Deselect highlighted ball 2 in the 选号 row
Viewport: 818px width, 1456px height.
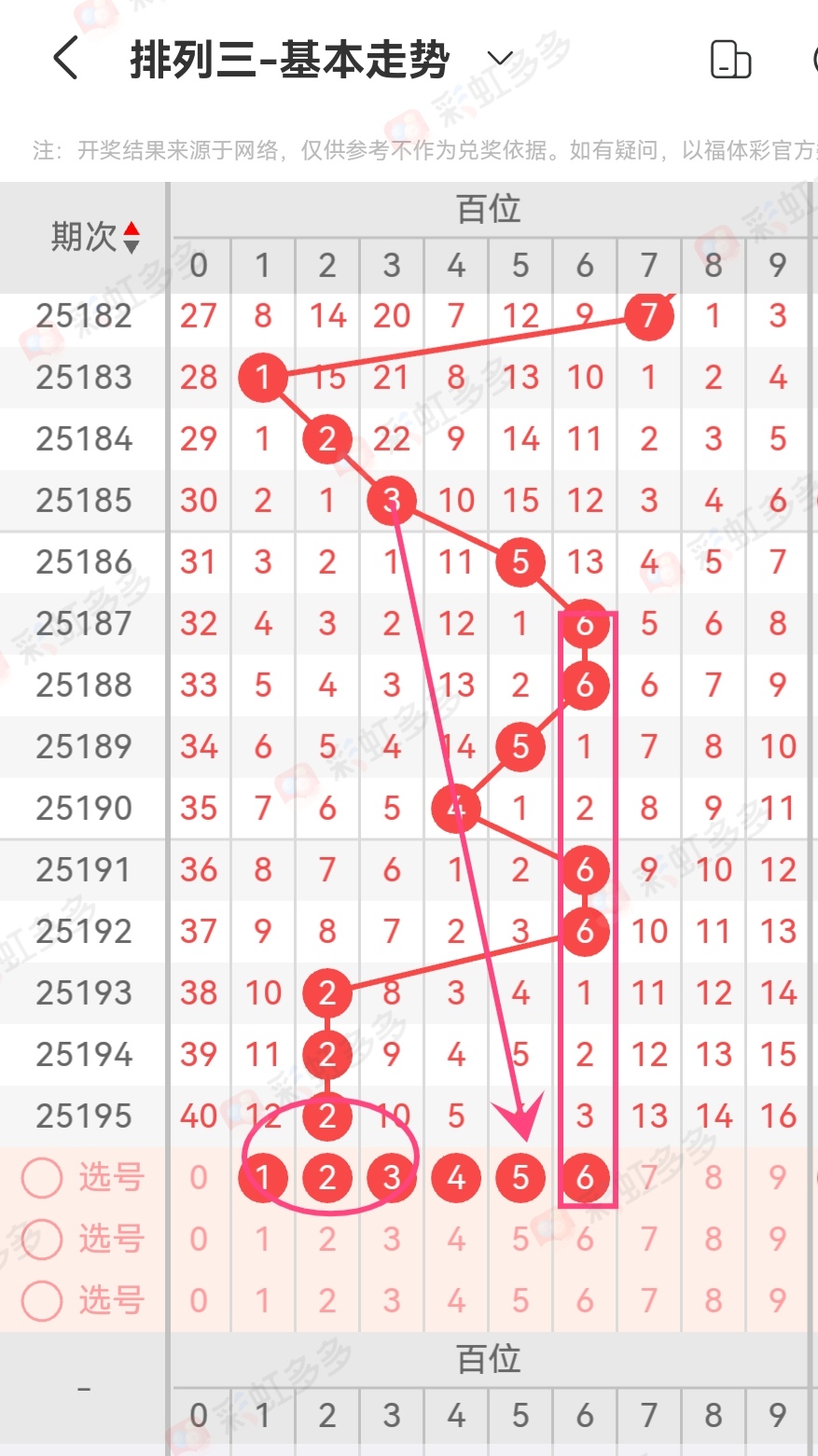coord(327,1177)
